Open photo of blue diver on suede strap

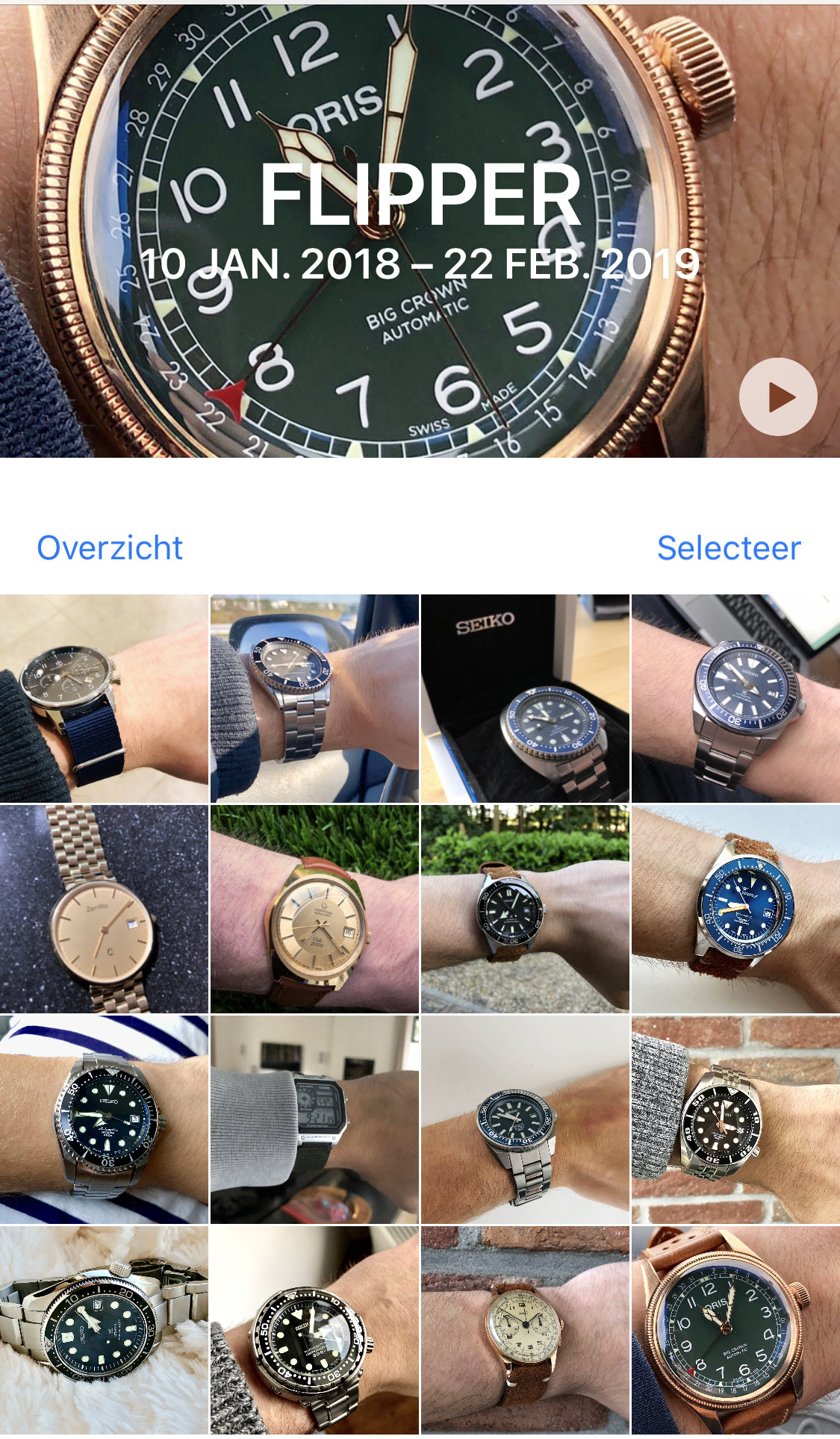[735, 909]
